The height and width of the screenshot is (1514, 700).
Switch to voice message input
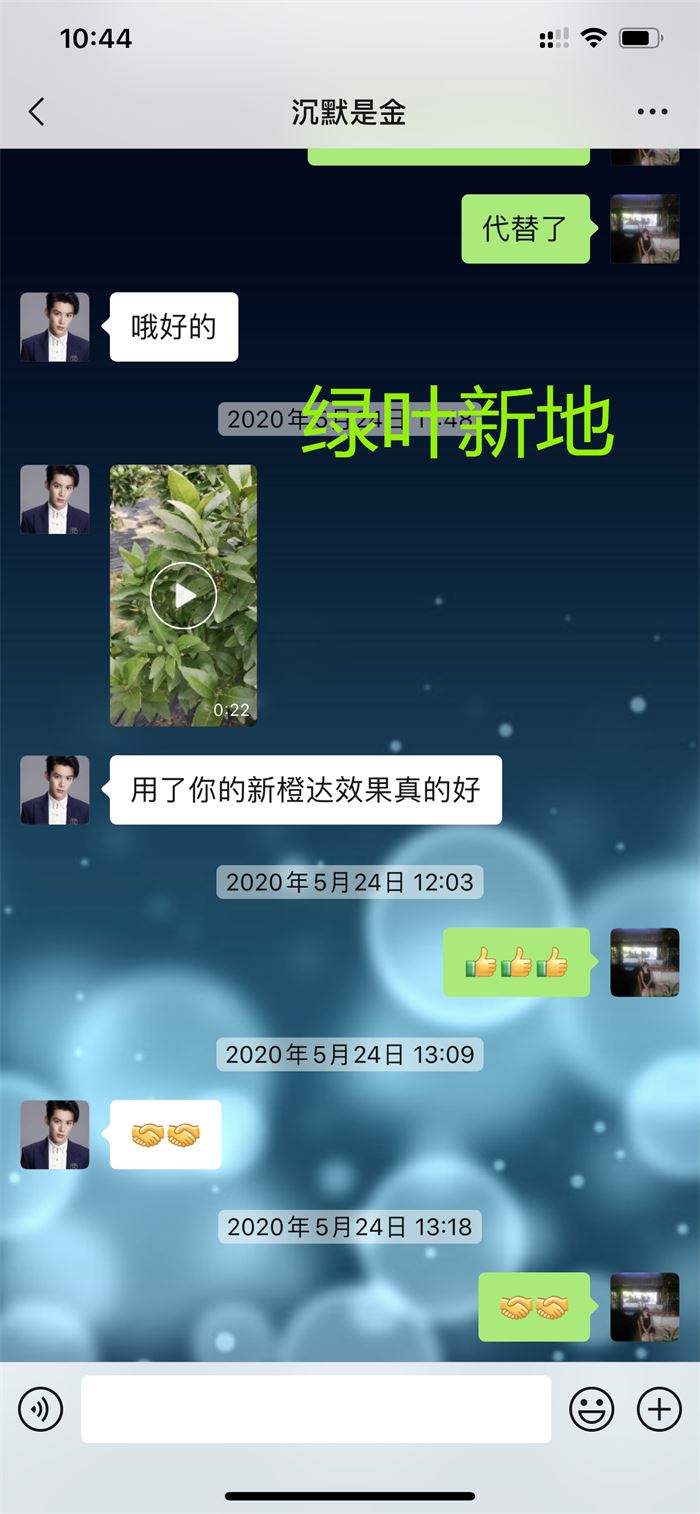click(41, 1409)
